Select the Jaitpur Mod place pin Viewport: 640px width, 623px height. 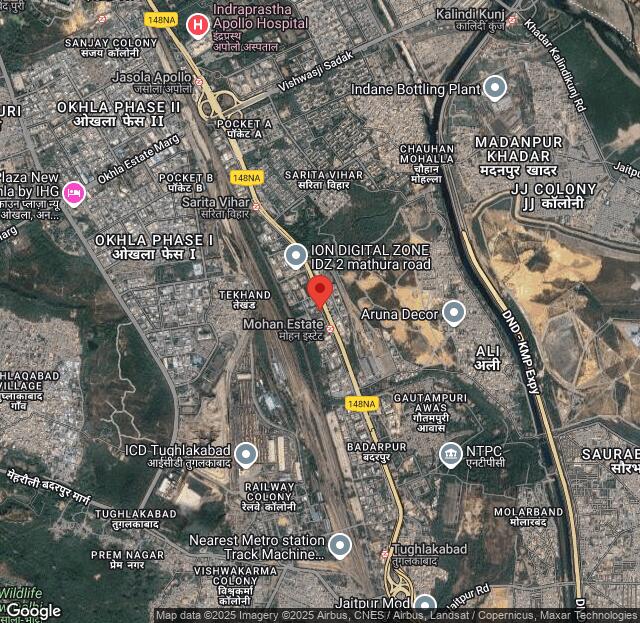pos(425,604)
